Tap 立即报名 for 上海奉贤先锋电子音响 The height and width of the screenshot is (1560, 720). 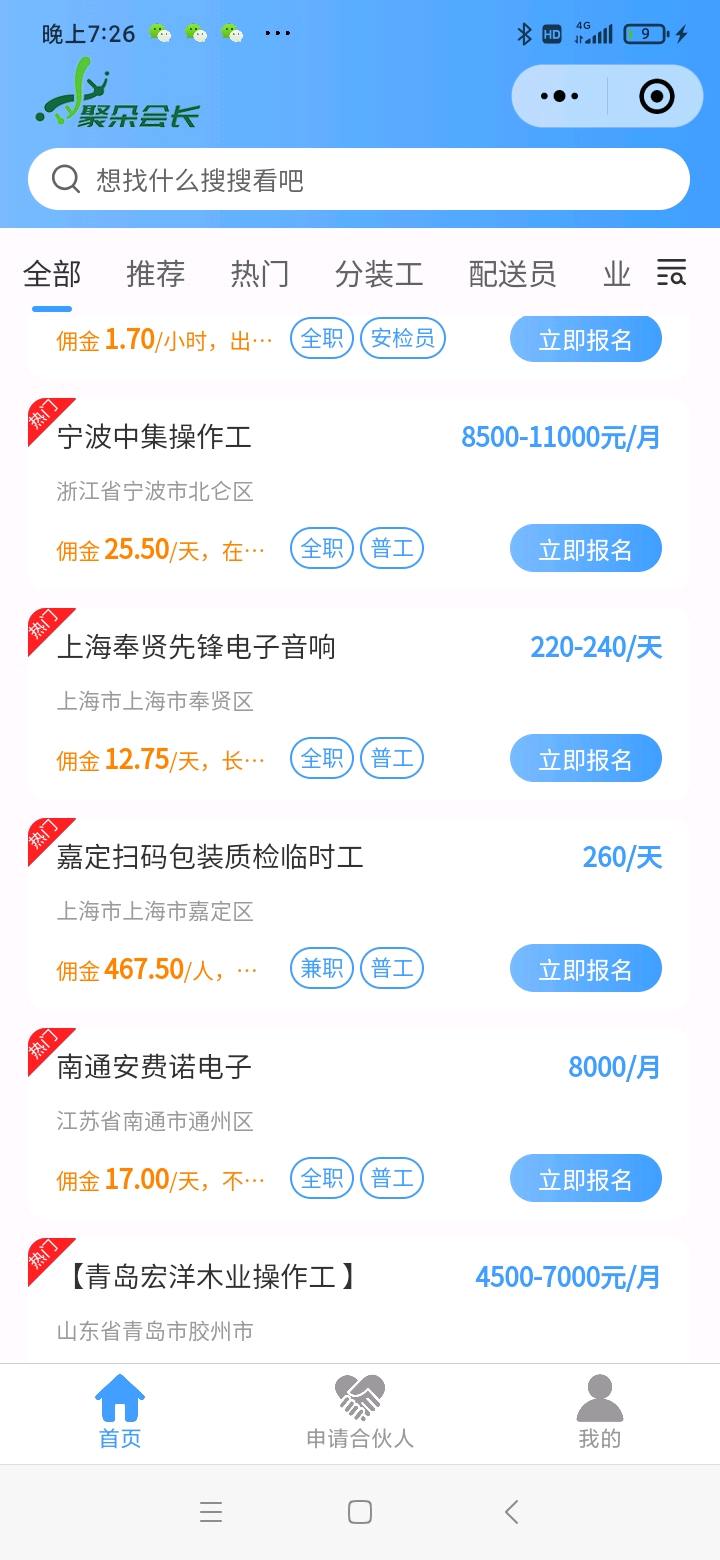coord(586,758)
